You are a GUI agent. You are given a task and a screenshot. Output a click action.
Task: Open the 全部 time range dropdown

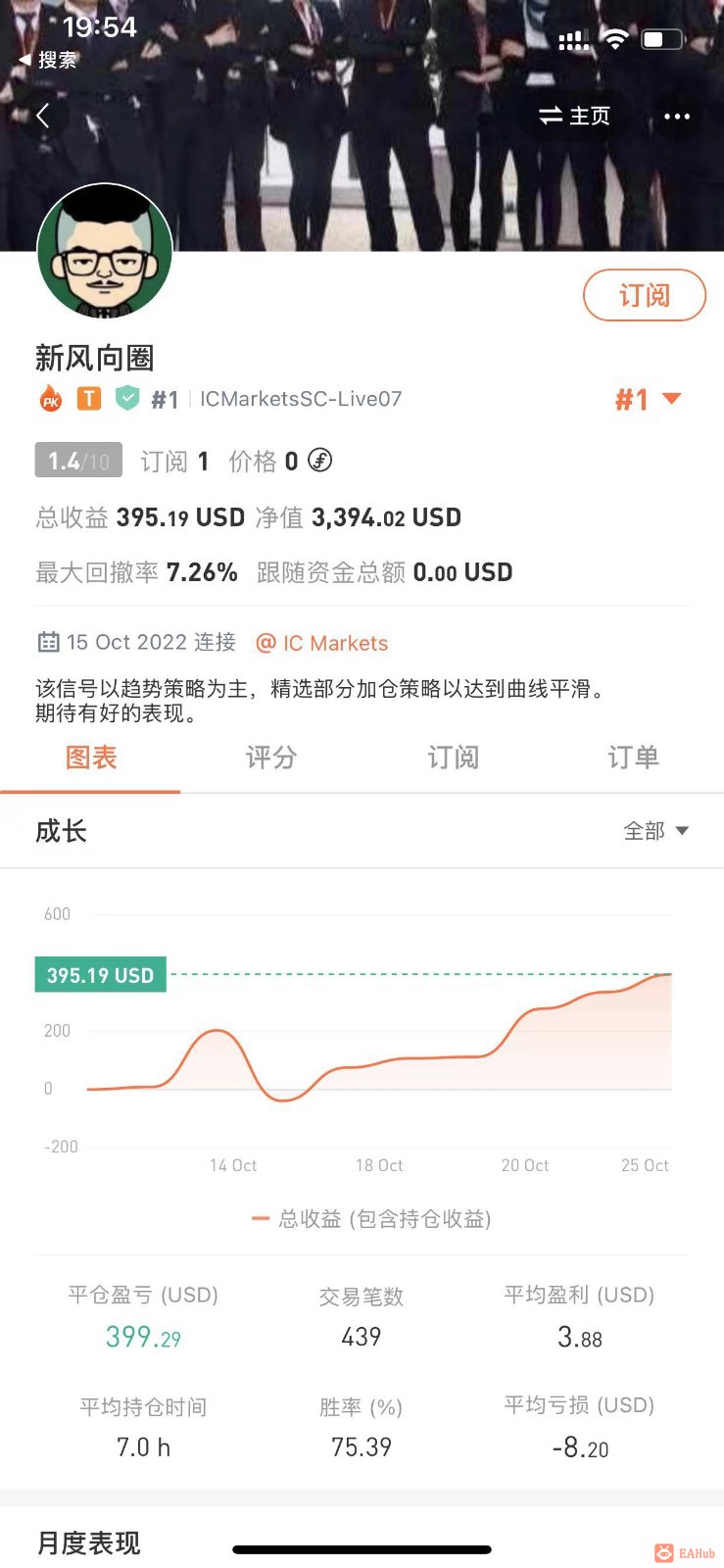click(655, 831)
